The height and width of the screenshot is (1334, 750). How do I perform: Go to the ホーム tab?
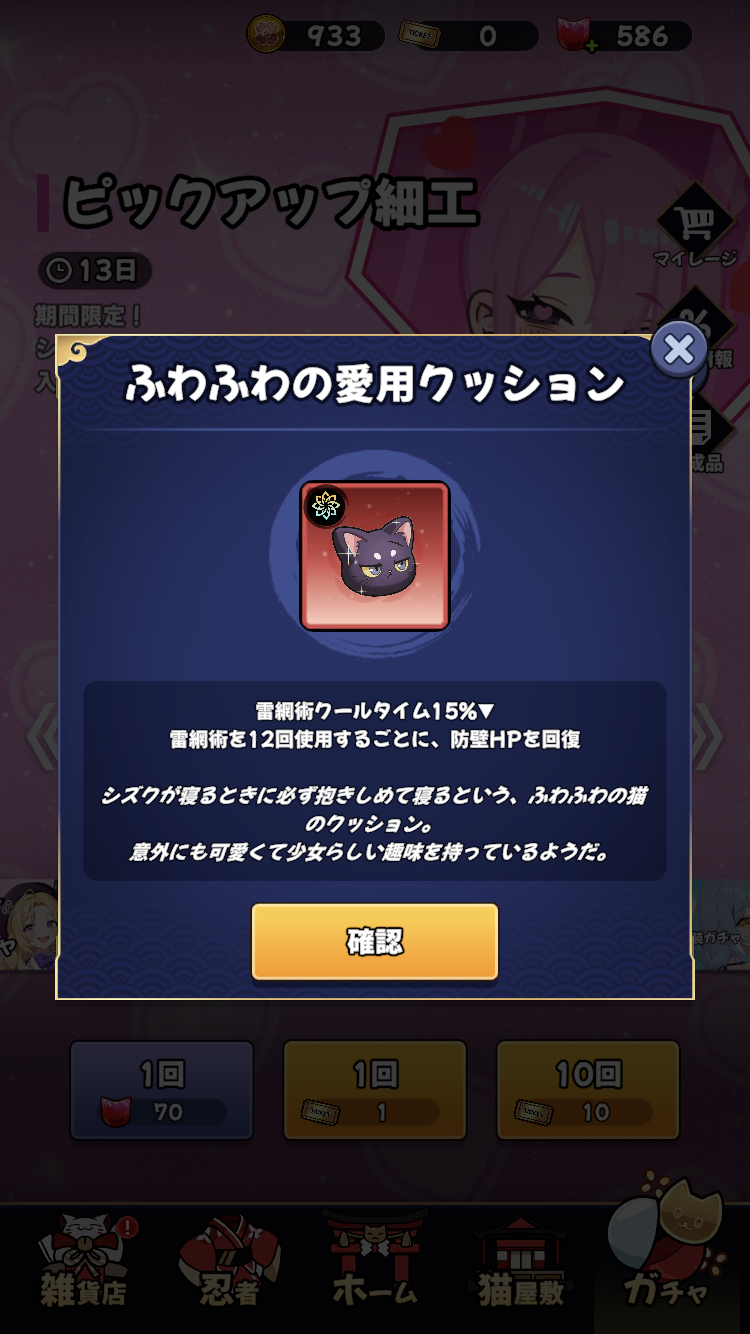tap(374, 1263)
